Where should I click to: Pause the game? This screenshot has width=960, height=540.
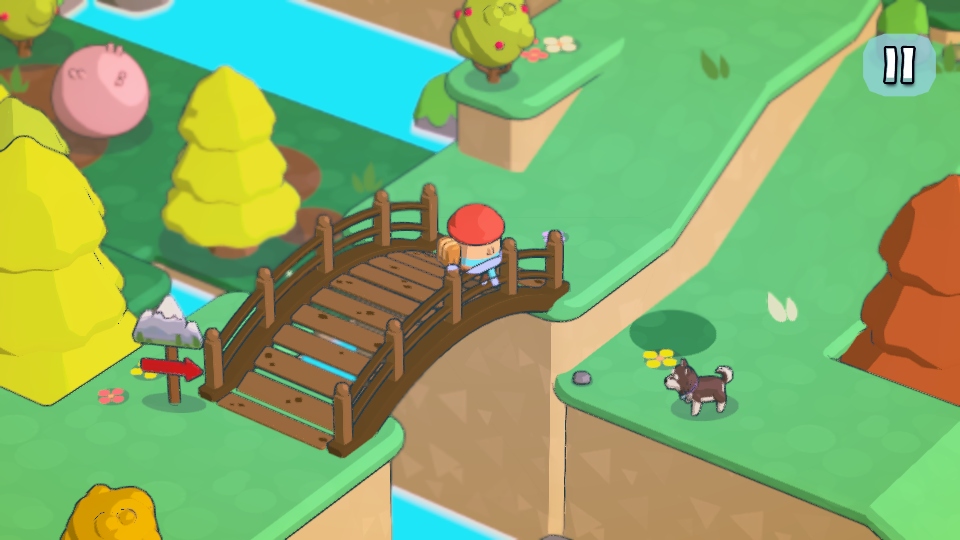click(x=899, y=64)
